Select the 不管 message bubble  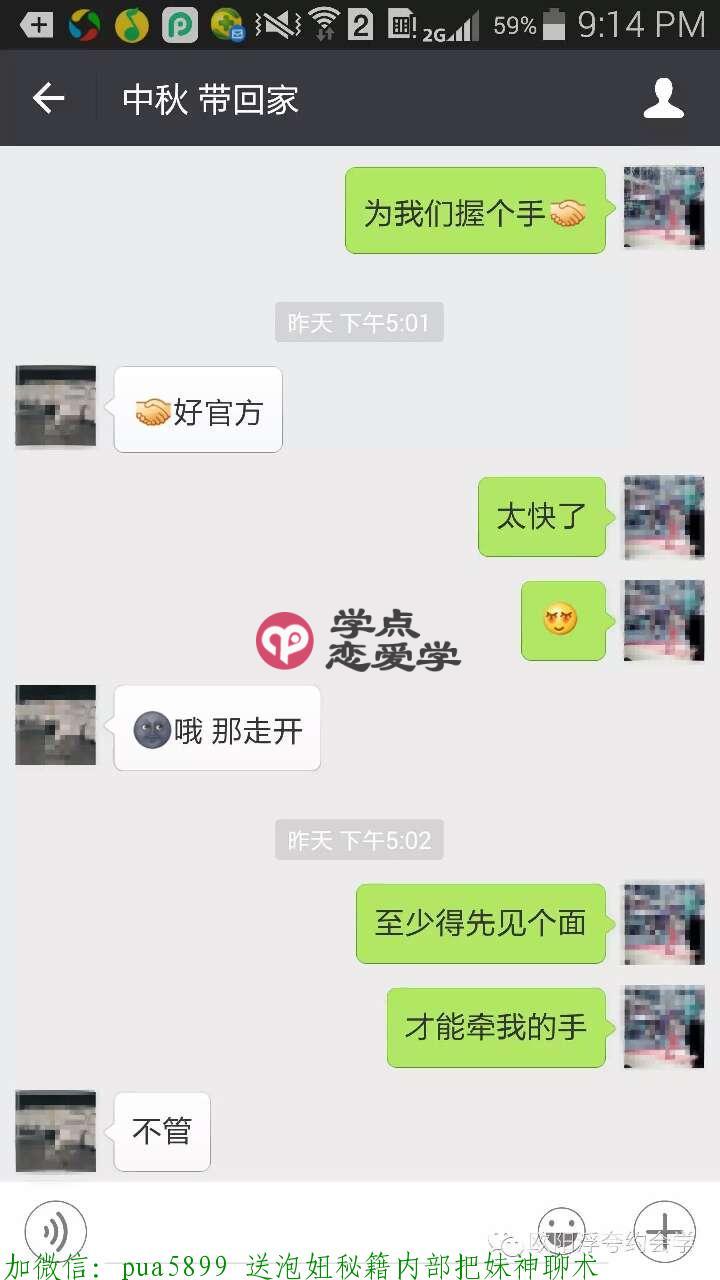click(x=161, y=1130)
